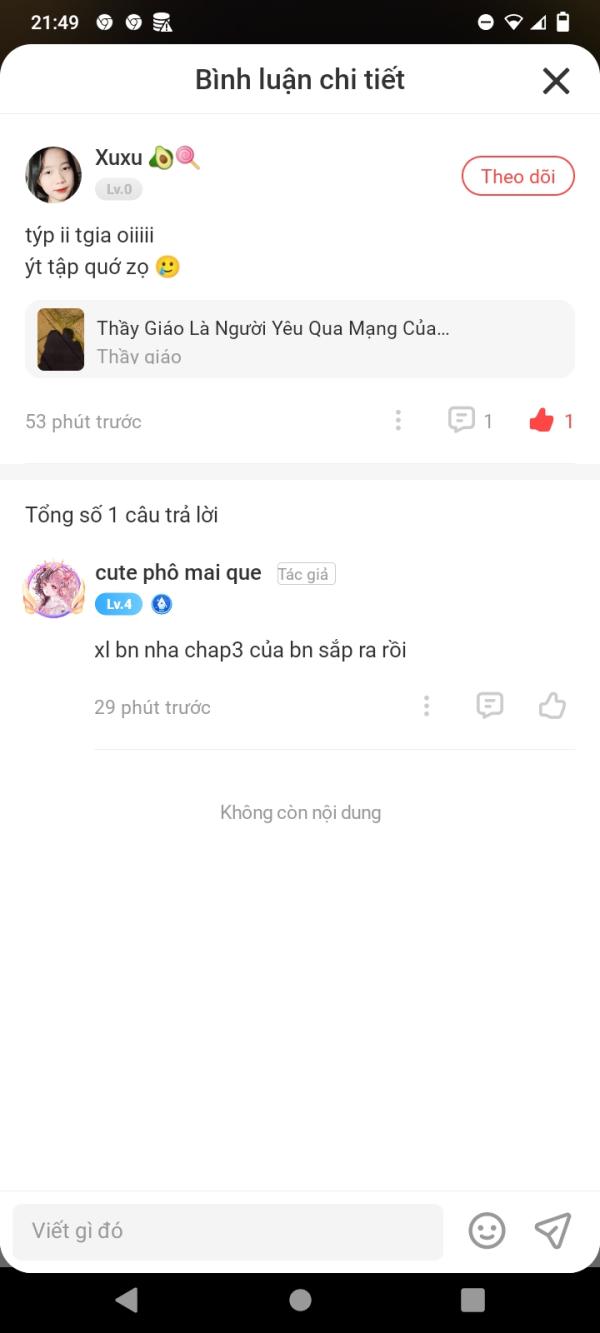
Task: Close the Bình luận chi tiết panel
Action: click(x=556, y=81)
